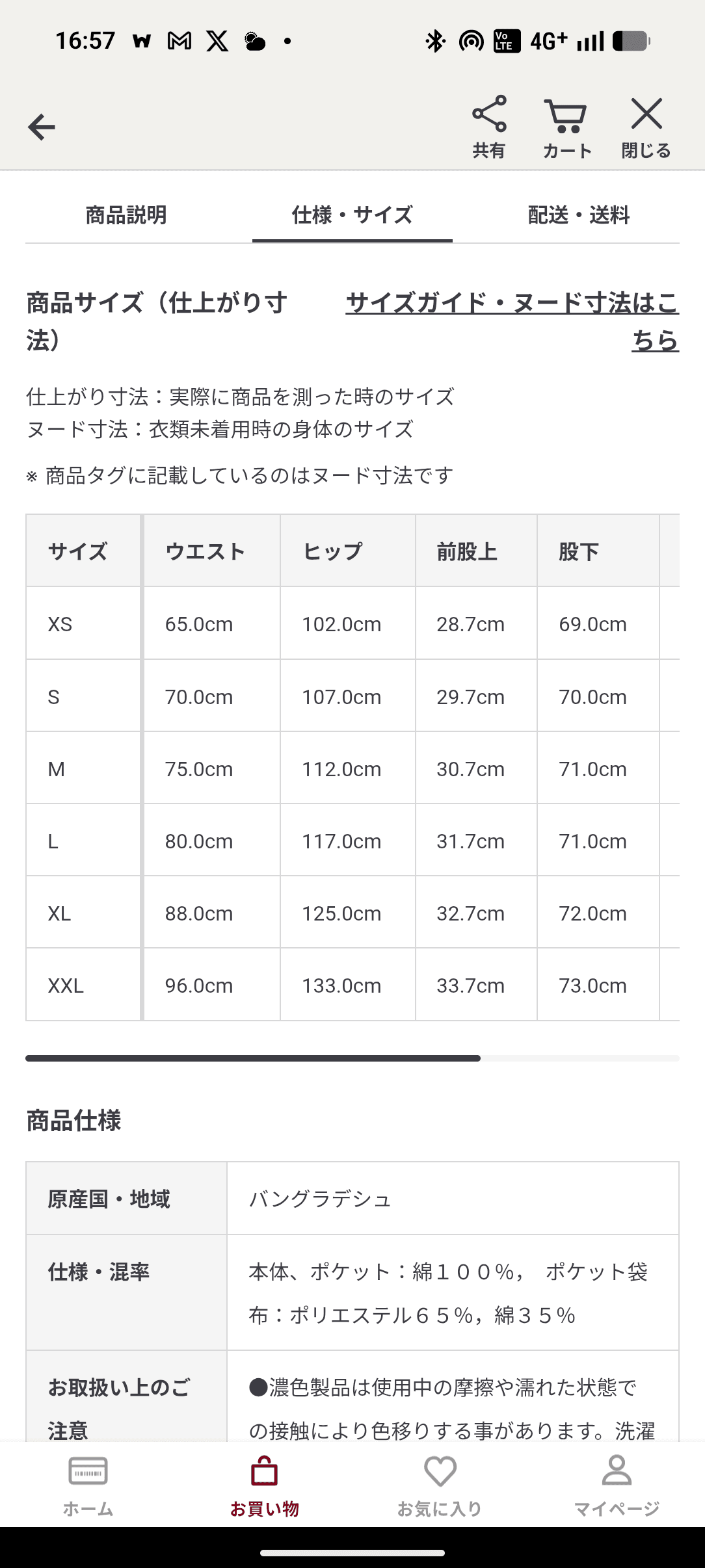Open the カート shopping cart
Screen dimensions: 705x1568
[x=566, y=127]
